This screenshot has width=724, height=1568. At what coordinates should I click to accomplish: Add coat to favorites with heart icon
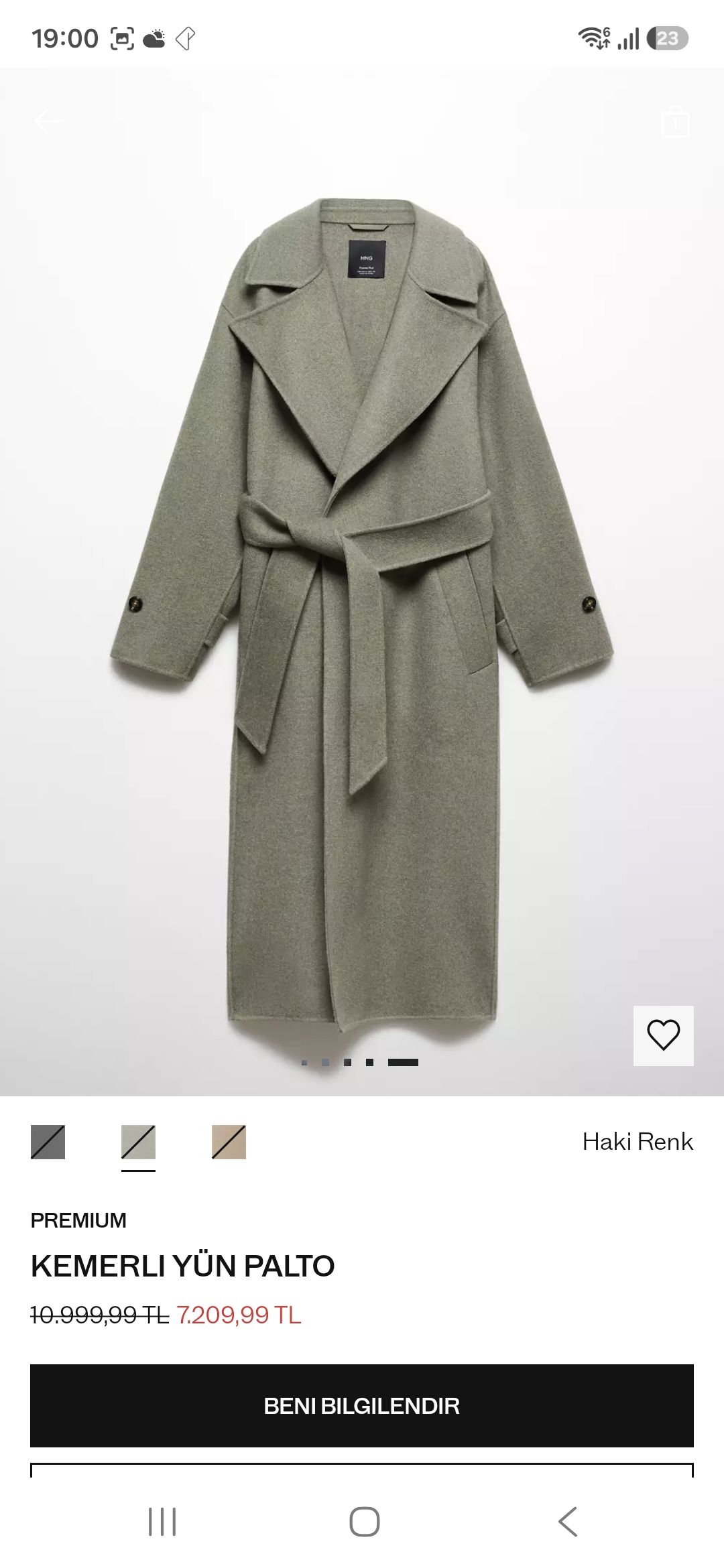664,1035
